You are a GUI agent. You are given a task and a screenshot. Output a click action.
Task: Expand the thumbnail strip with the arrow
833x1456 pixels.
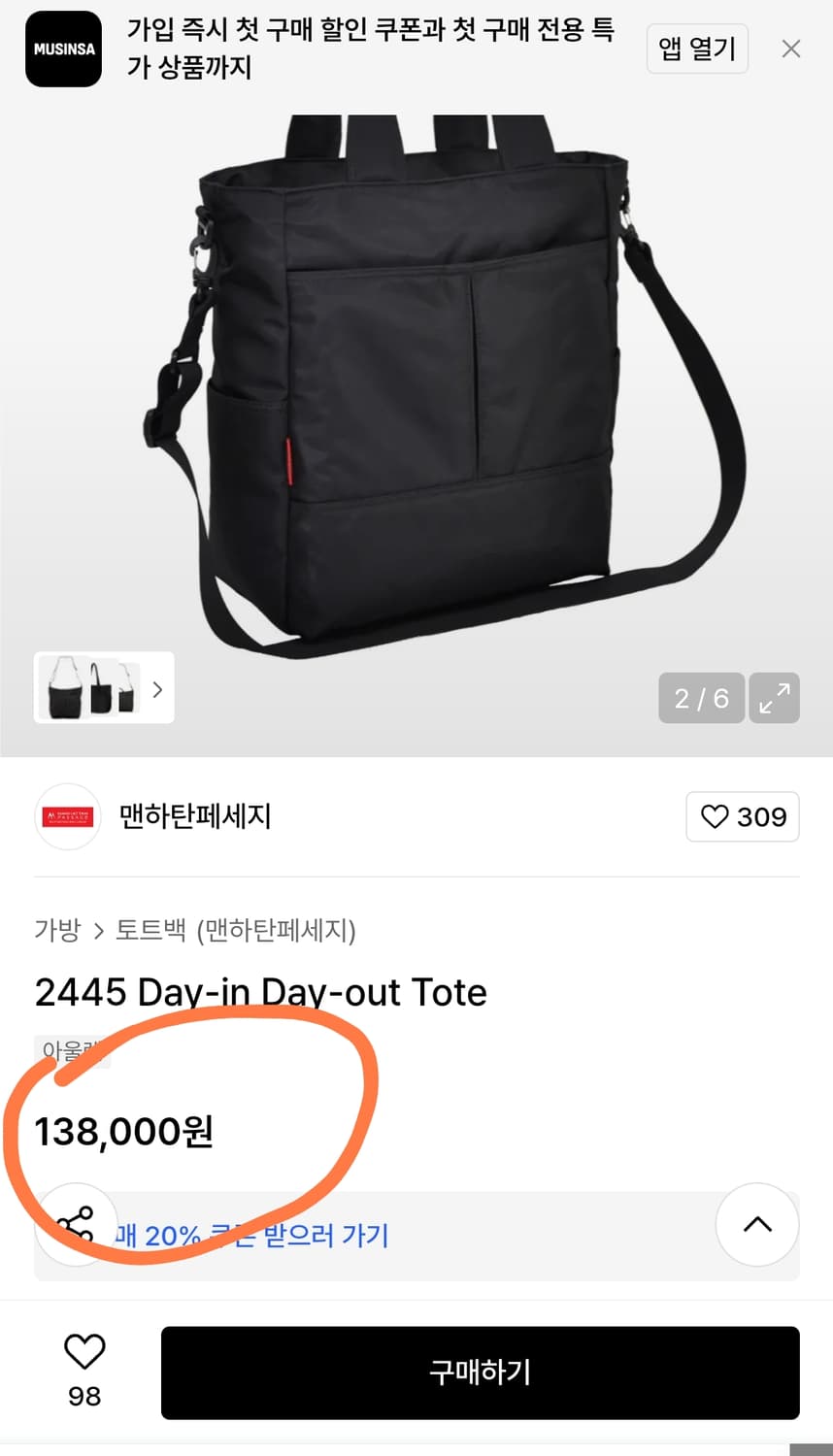[x=156, y=688]
